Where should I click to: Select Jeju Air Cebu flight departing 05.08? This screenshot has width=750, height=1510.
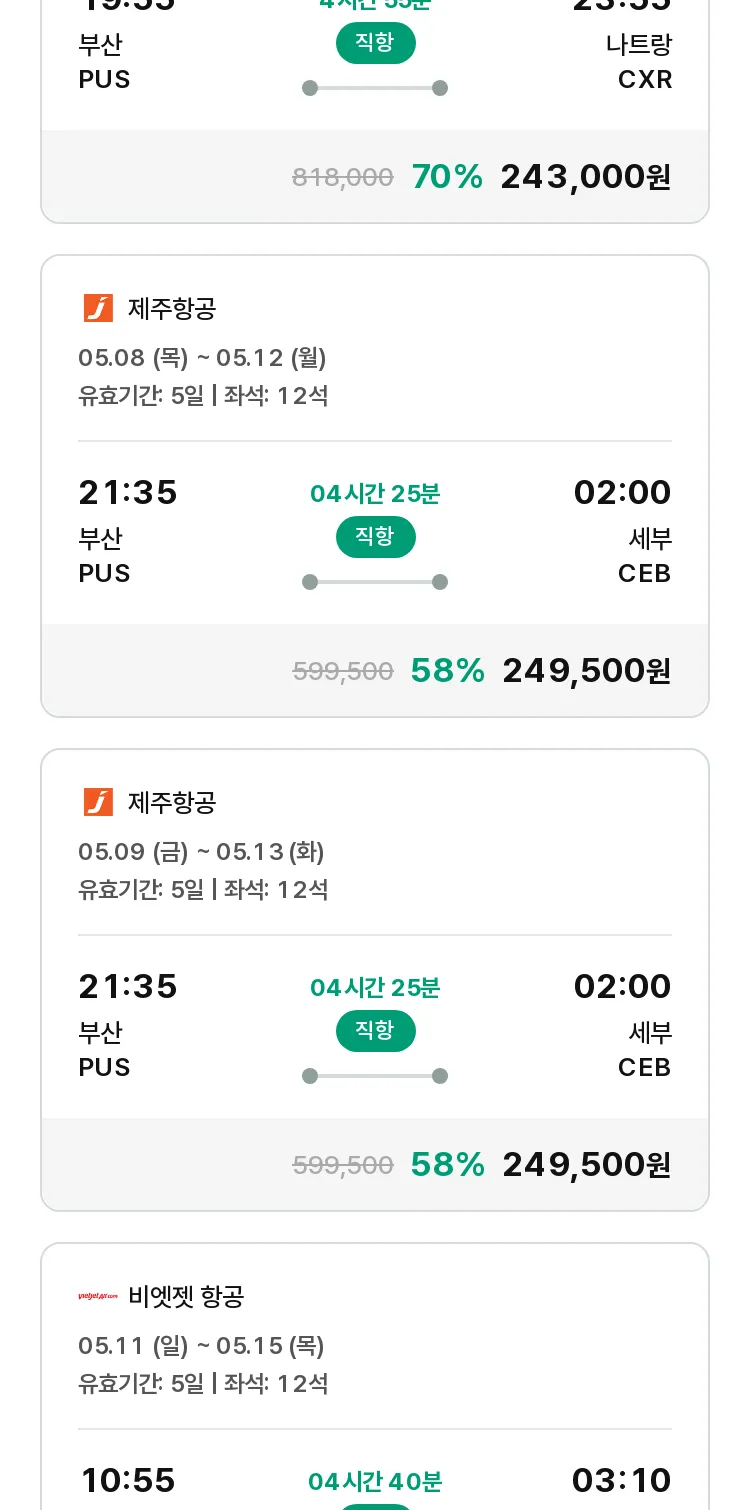coord(375,486)
